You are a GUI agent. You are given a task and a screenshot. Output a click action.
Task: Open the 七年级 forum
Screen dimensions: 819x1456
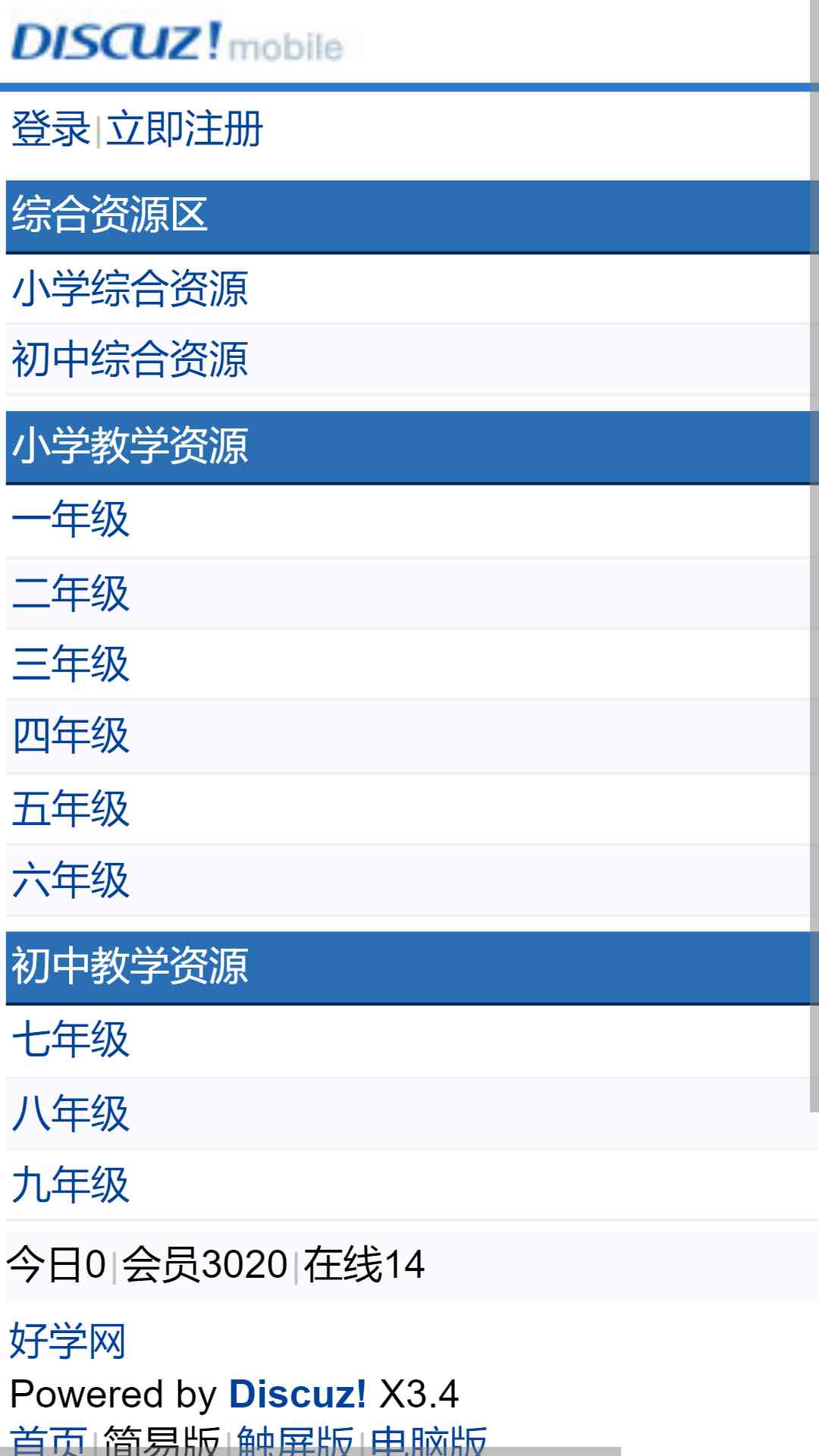point(71,1040)
